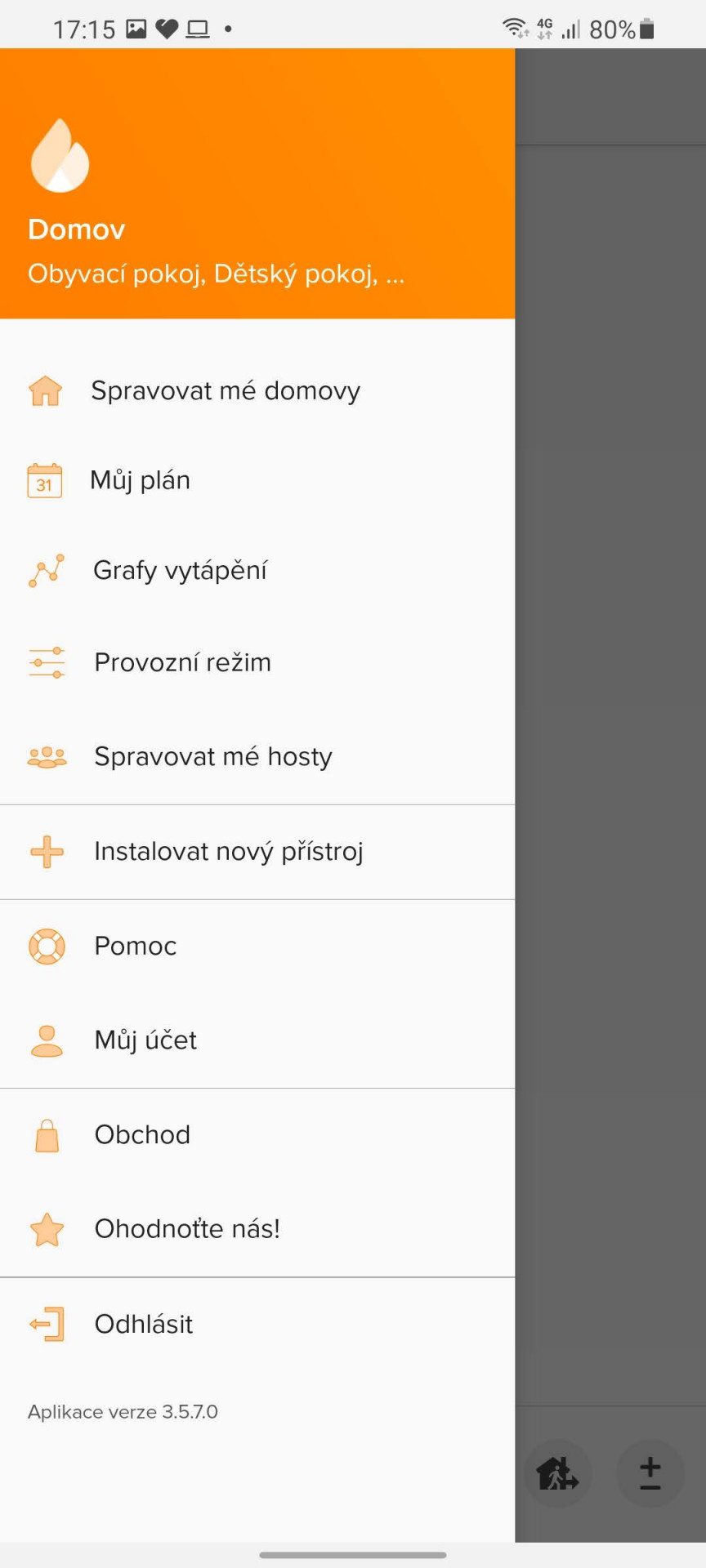Tap Ohodnoťte nás! to rate app
Viewport: 706px width, 1568px height.
257,1229
